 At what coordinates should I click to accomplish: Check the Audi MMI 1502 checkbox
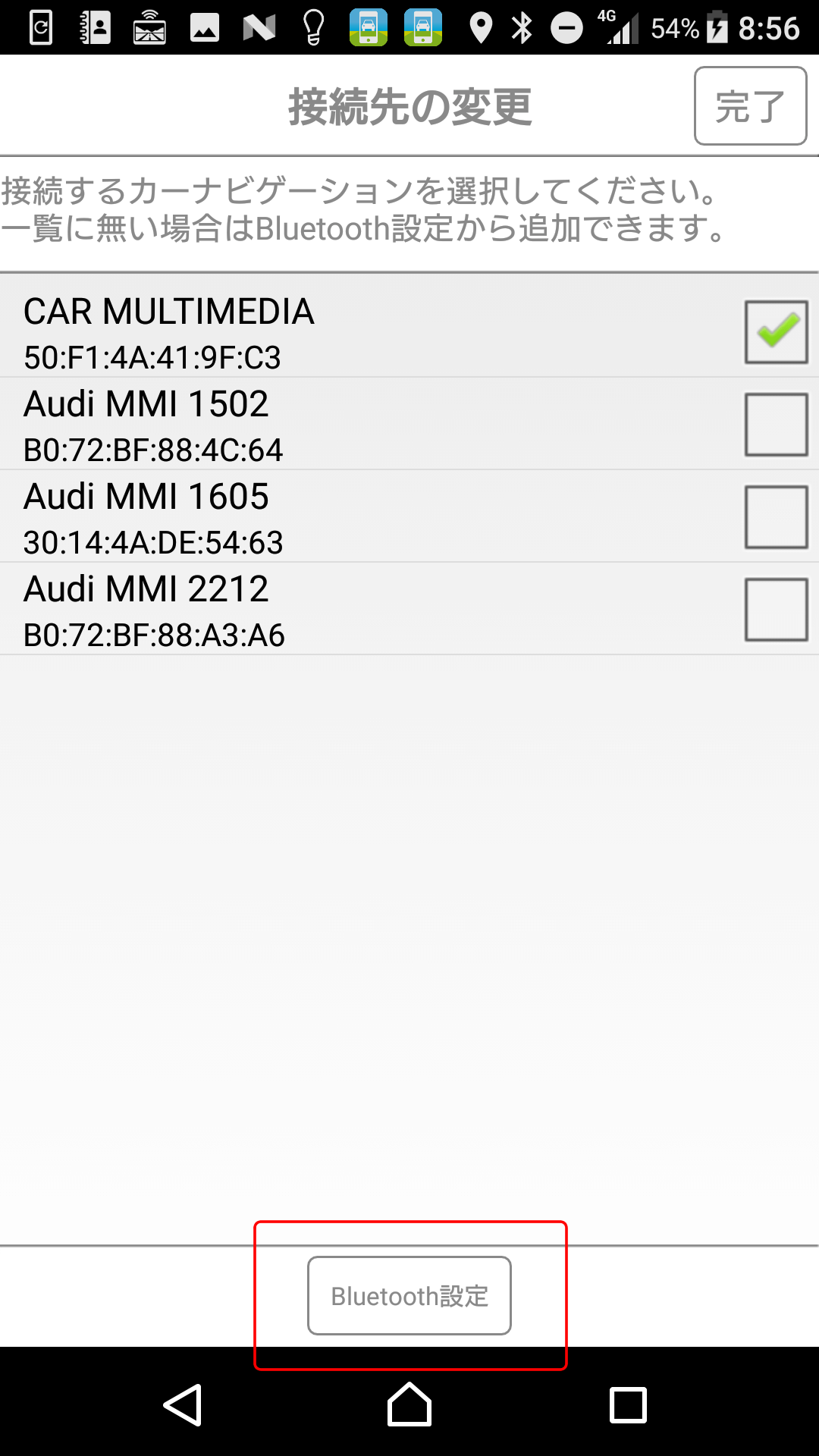click(776, 425)
